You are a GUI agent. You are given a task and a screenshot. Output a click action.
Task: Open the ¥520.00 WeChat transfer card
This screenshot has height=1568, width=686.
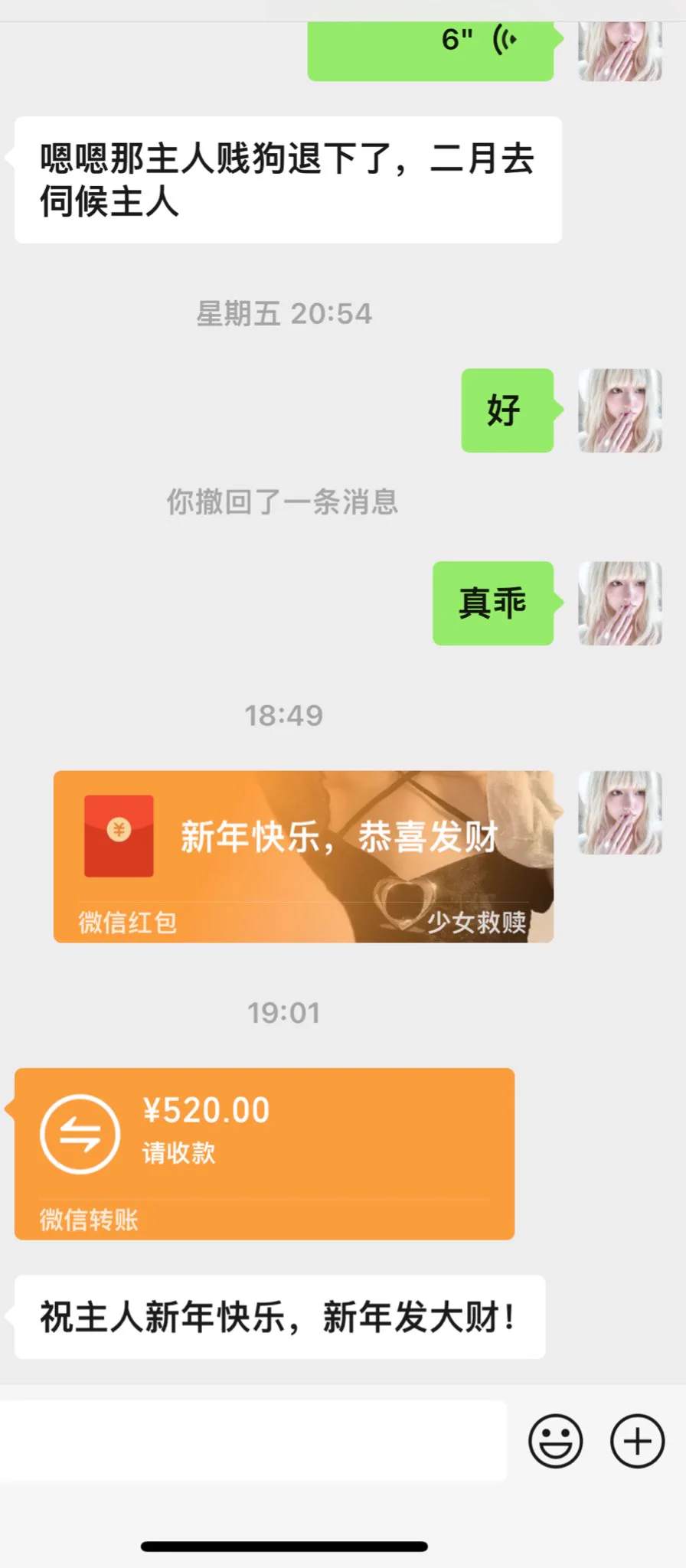(264, 1152)
